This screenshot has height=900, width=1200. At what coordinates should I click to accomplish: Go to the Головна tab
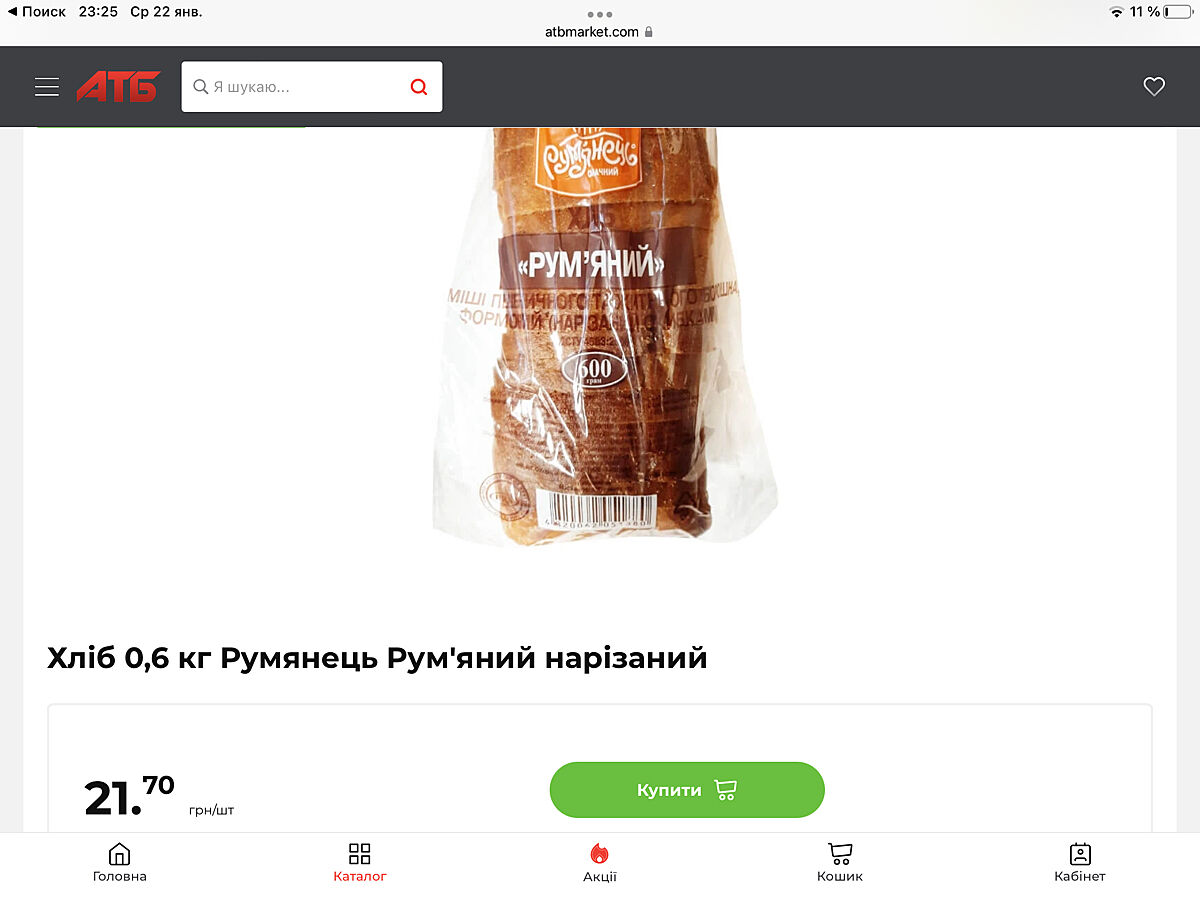click(120, 863)
